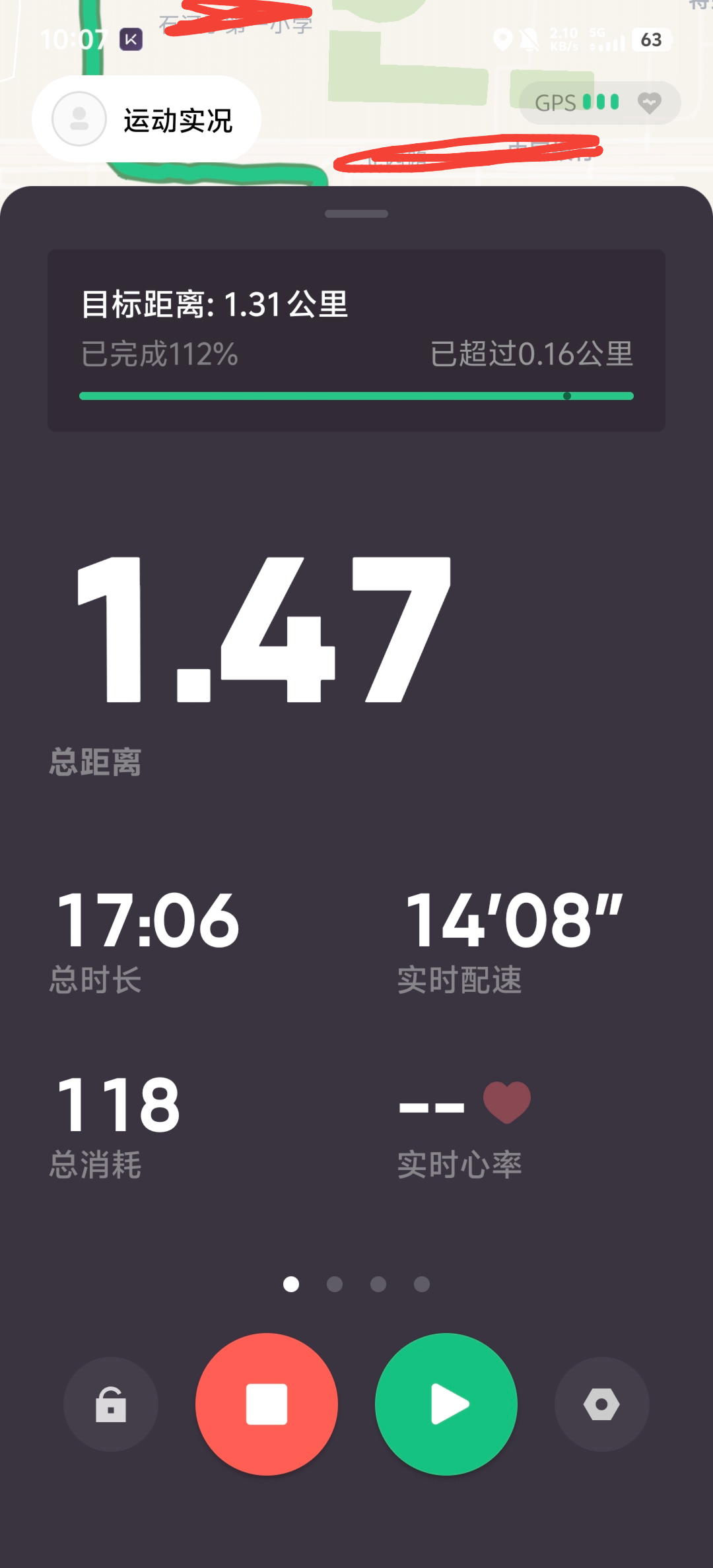Tap the GPS signal and heart-rate indicator

click(x=599, y=103)
